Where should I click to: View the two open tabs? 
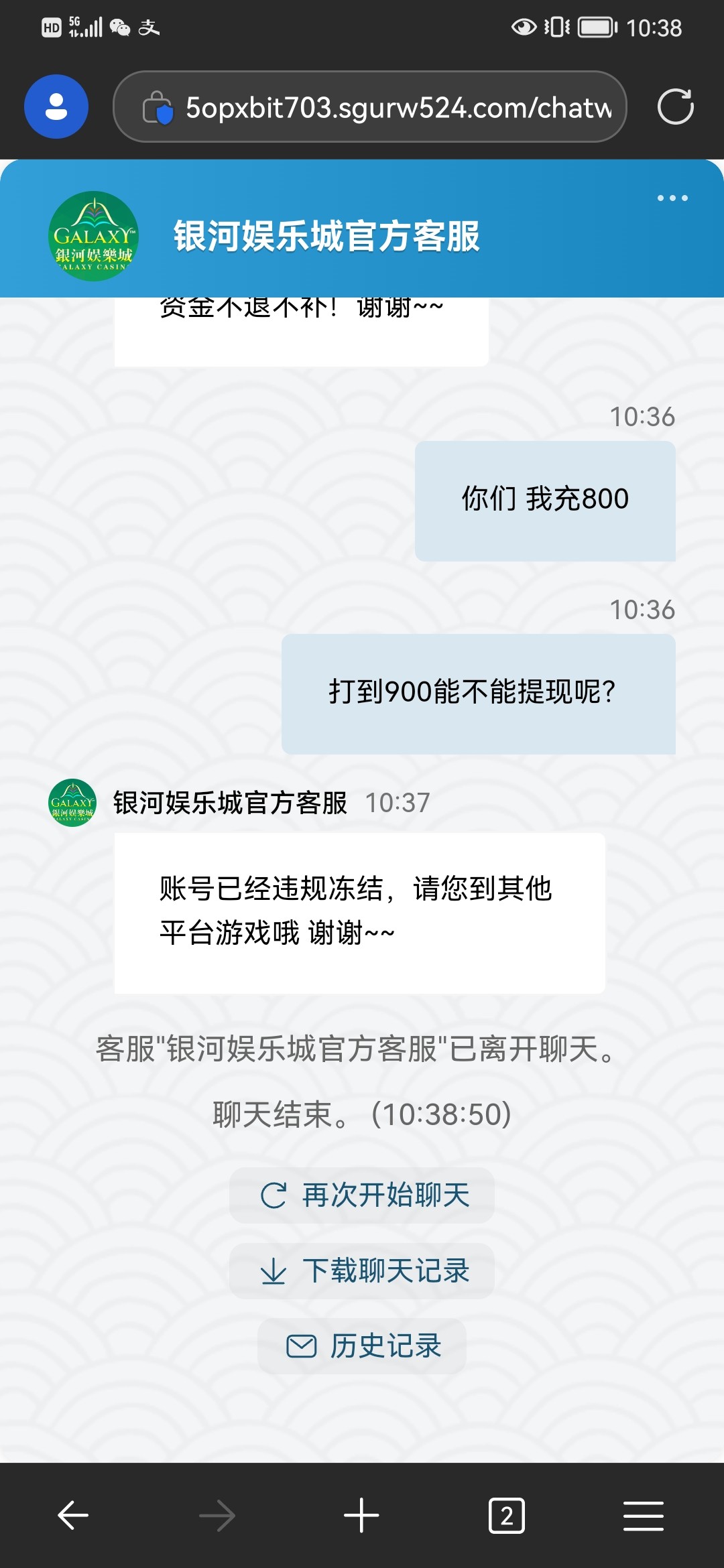pyautogui.click(x=507, y=1515)
